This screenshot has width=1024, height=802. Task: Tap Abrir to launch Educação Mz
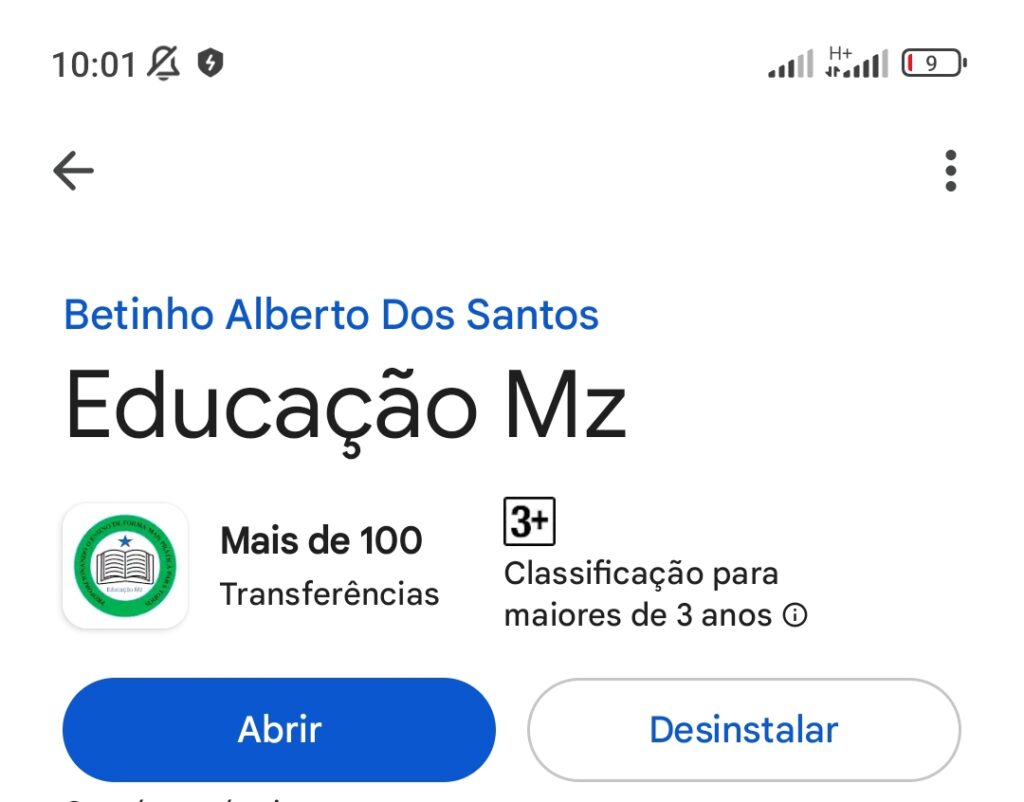279,729
